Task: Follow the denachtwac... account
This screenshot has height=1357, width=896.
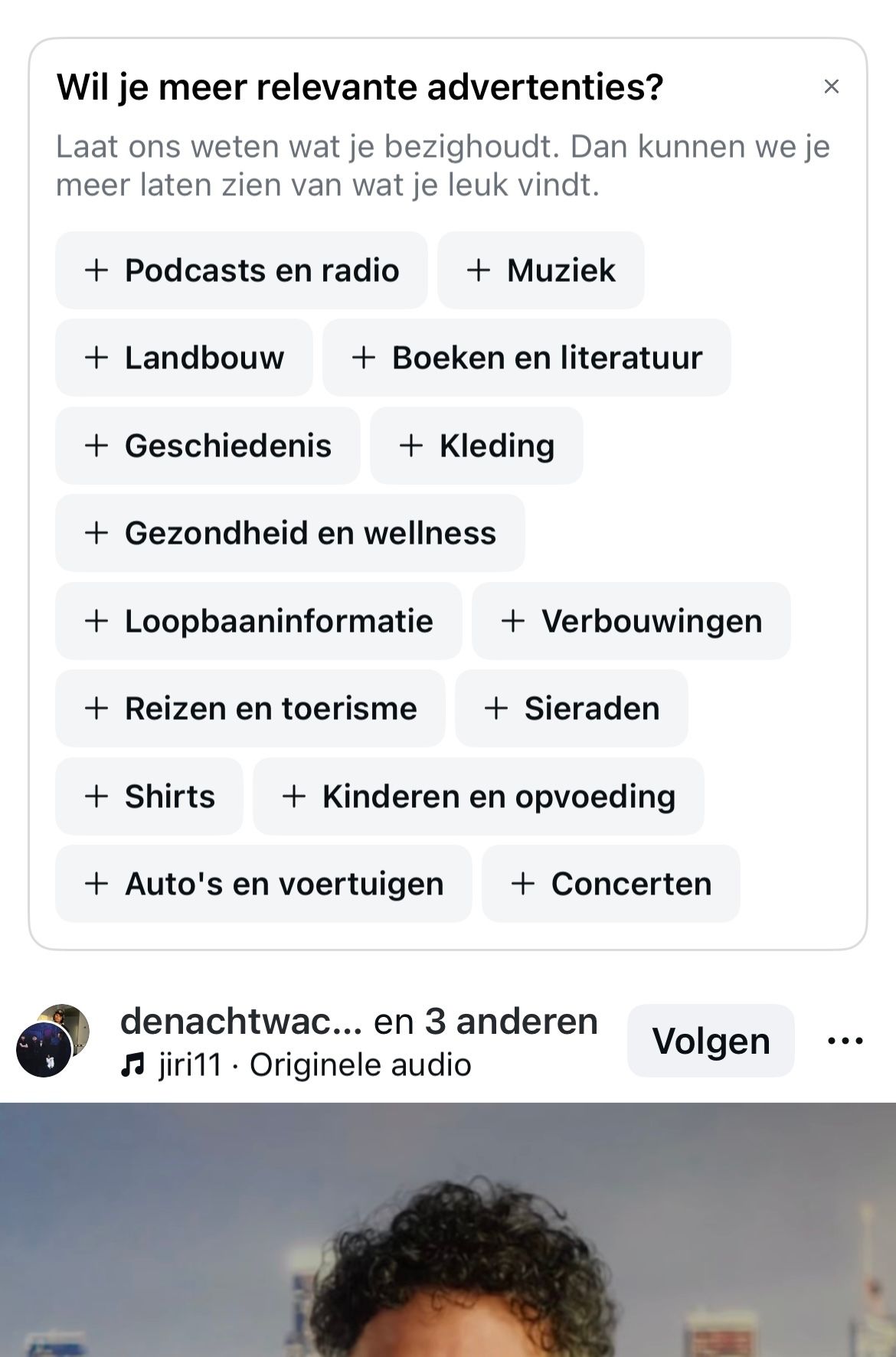Action: point(711,1041)
